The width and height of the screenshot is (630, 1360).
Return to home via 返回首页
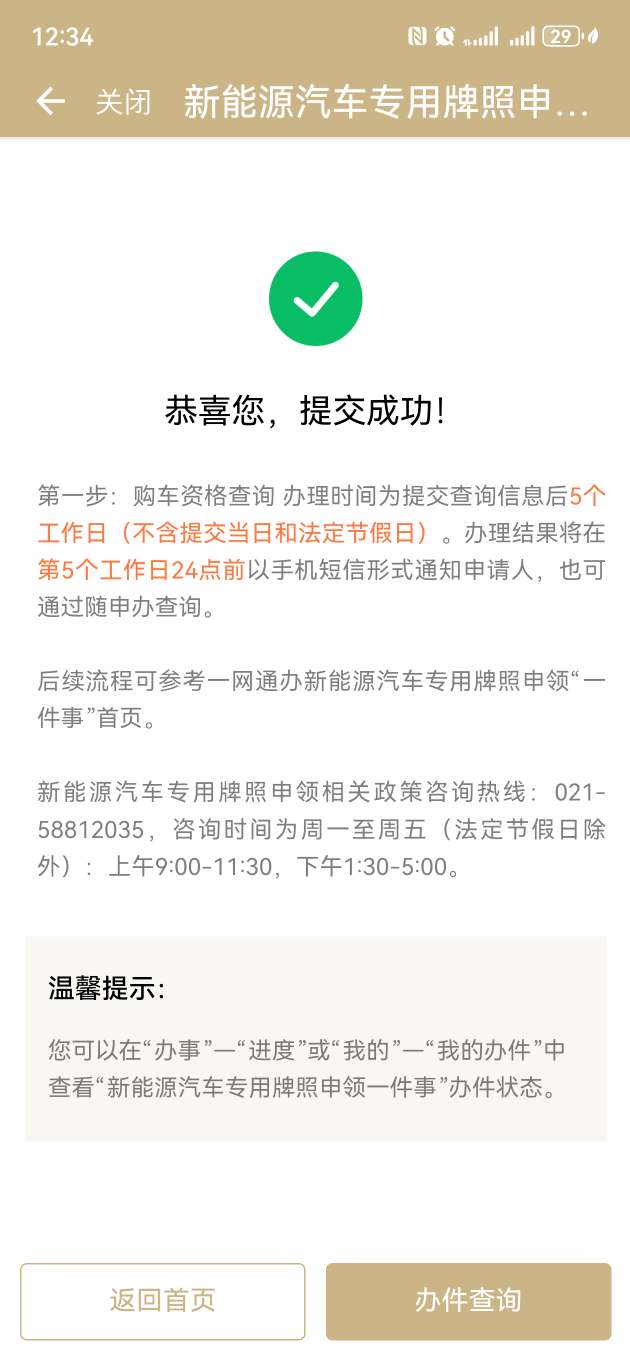tap(163, 1300)
